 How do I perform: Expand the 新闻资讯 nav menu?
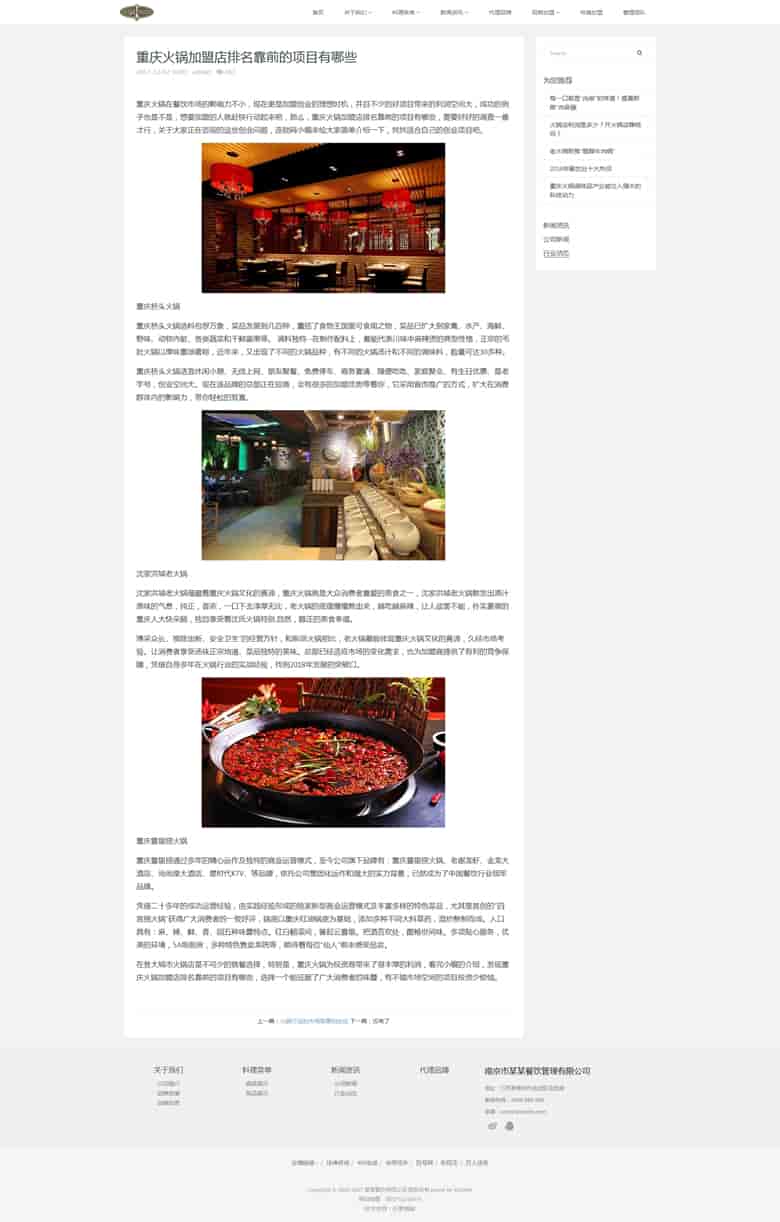coord(454,12)
